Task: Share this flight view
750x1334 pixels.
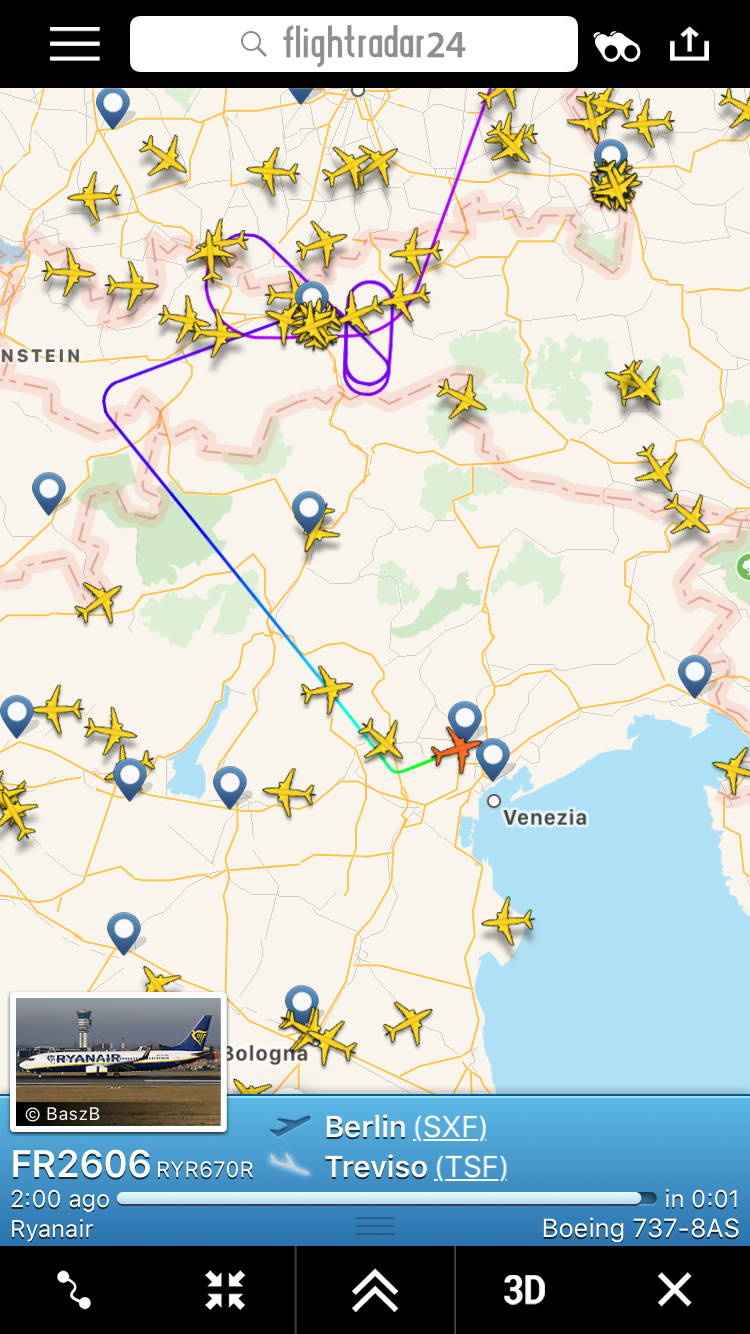Action: [x=689, y=44]
